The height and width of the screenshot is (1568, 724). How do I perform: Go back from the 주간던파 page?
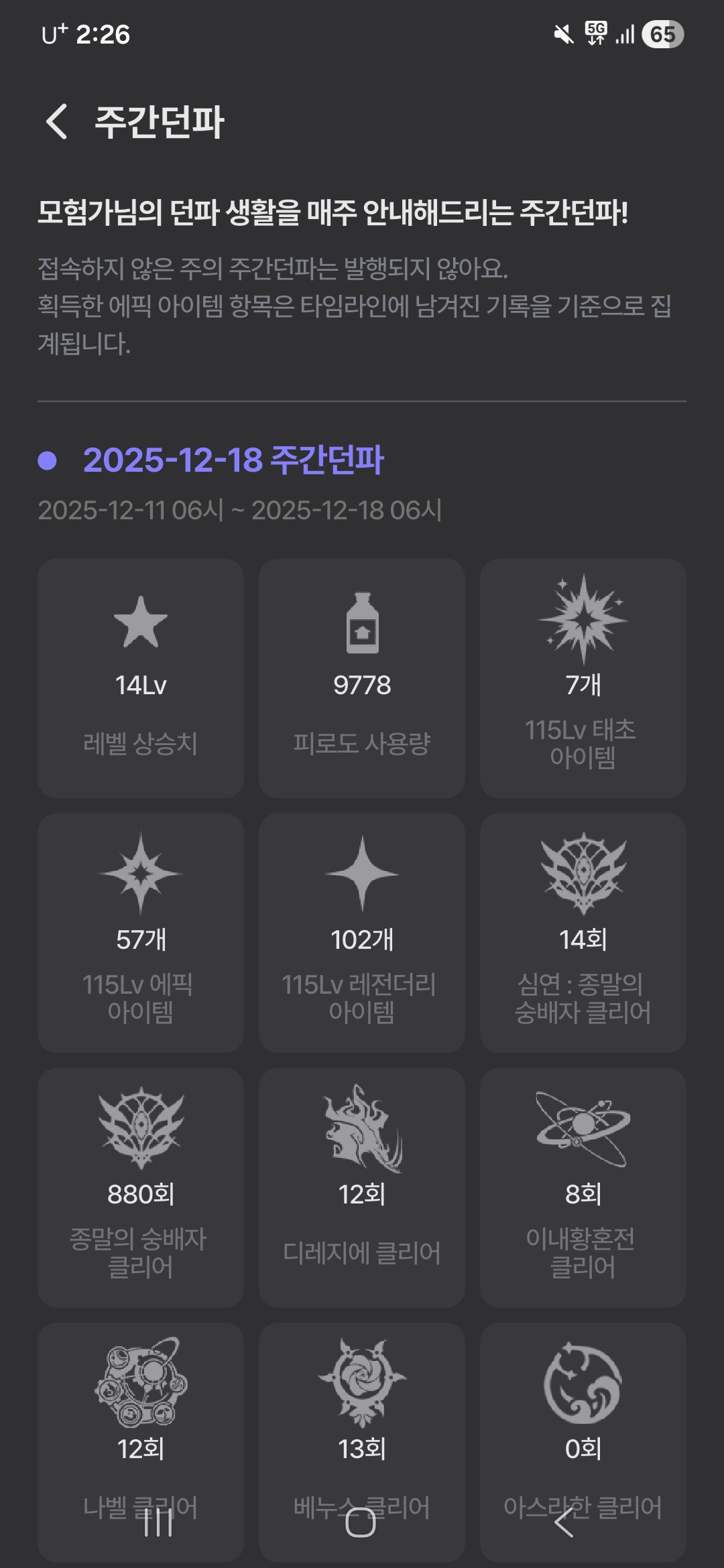tap(58, 122)
